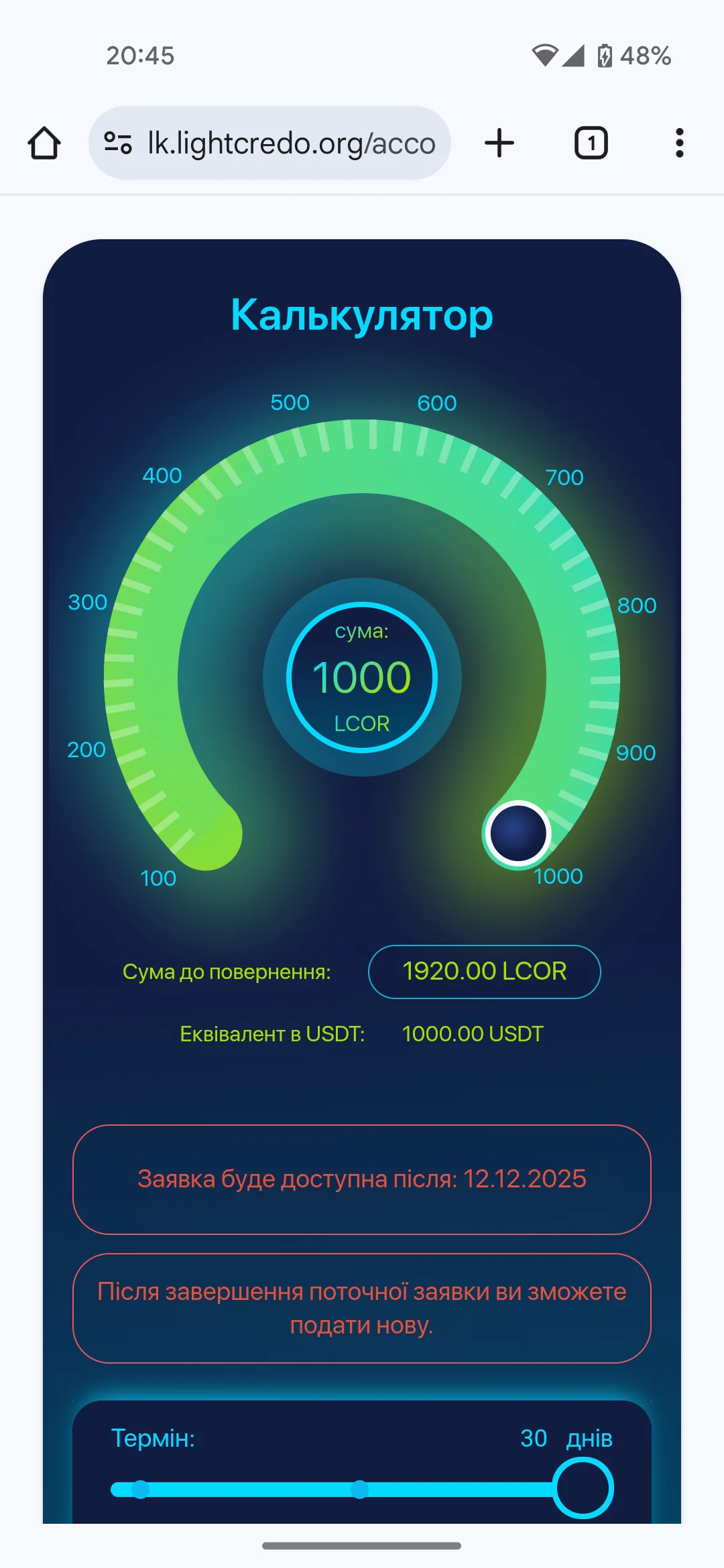Open the browser overflow menu

tap(679, 143)
